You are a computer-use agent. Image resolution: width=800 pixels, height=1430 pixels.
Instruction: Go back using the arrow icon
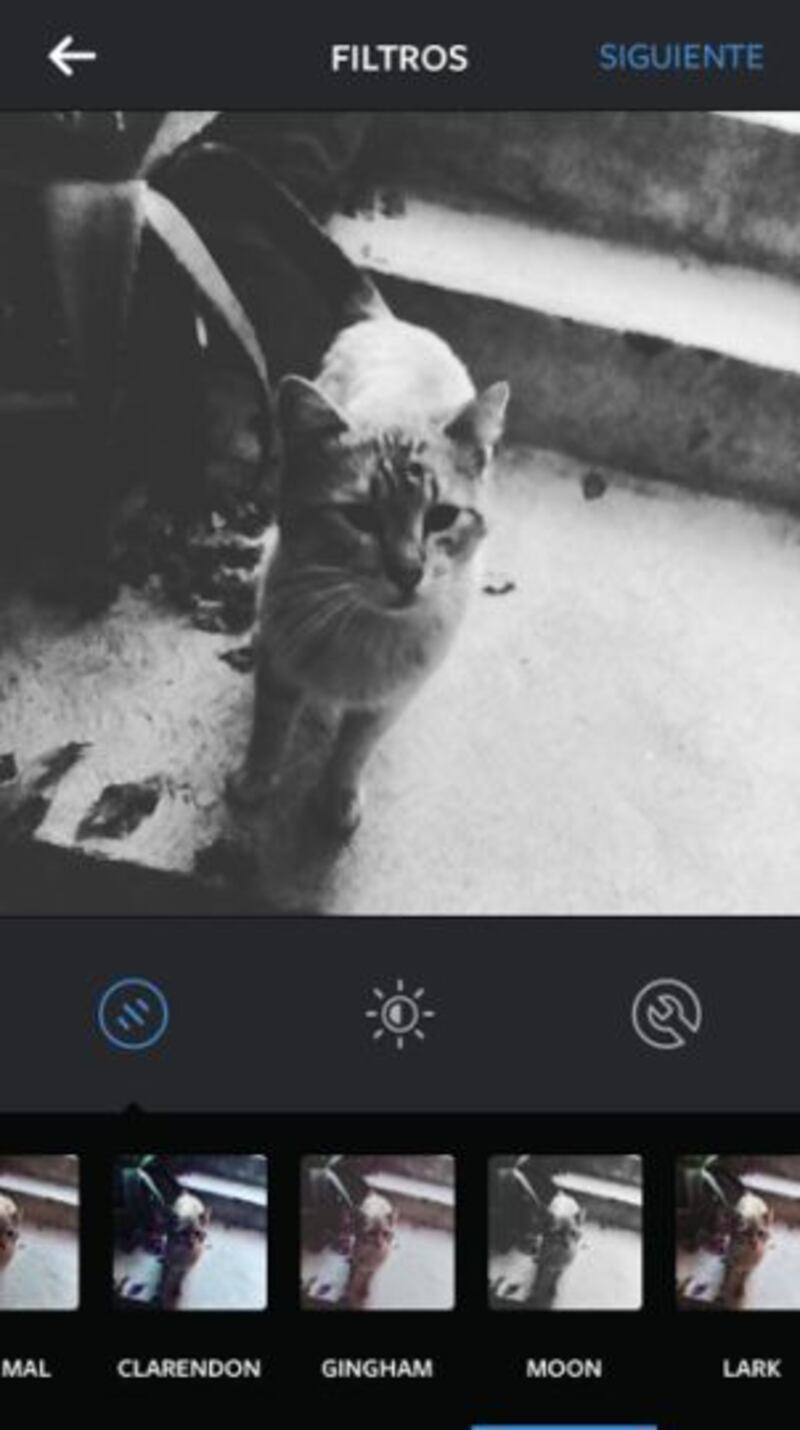(72, 56)
